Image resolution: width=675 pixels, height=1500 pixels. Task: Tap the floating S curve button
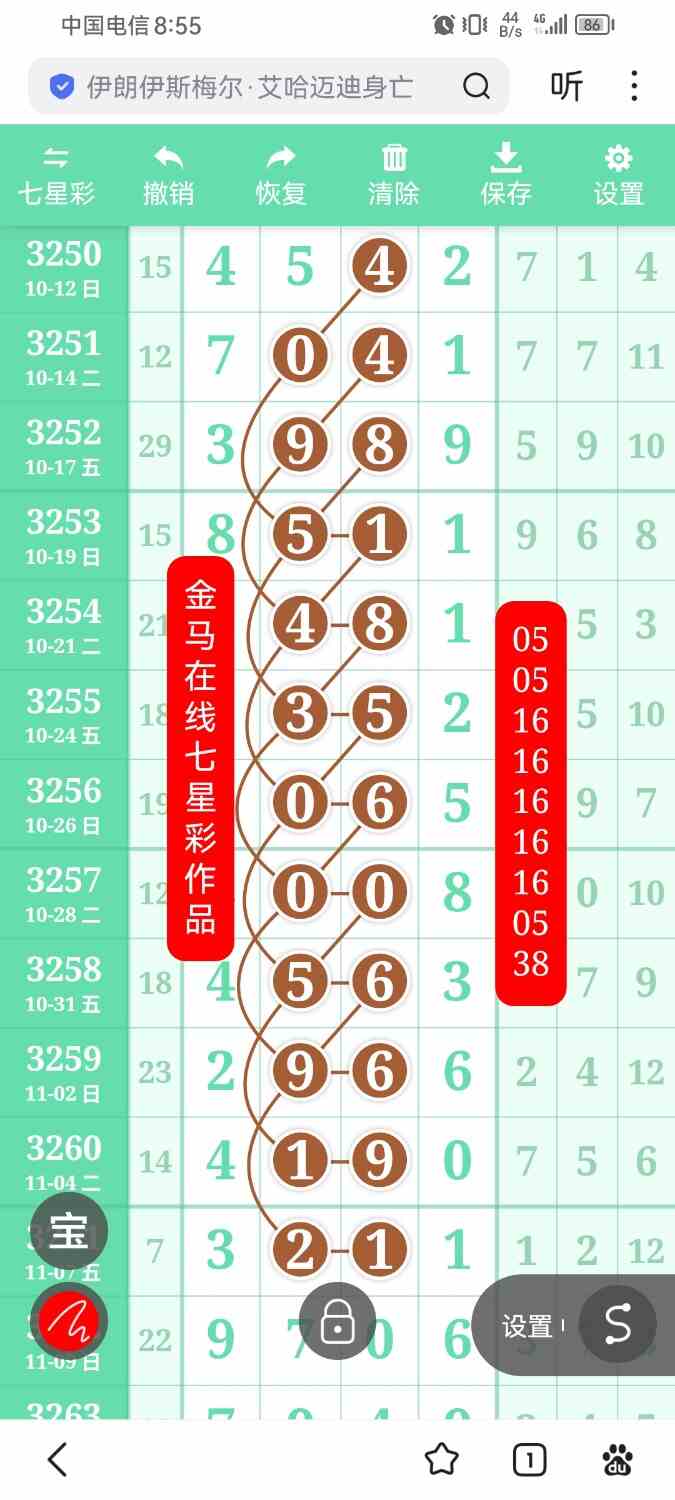618,1324
